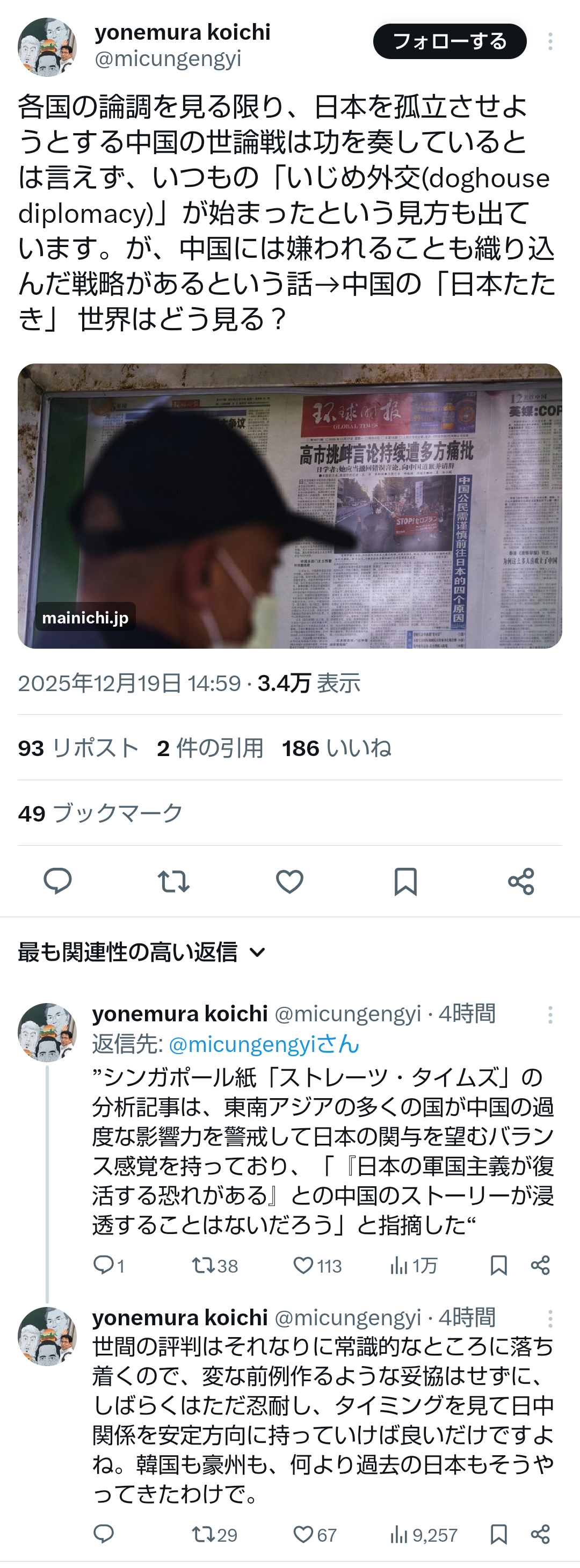Repost the main post

click(x=173, y=881)
